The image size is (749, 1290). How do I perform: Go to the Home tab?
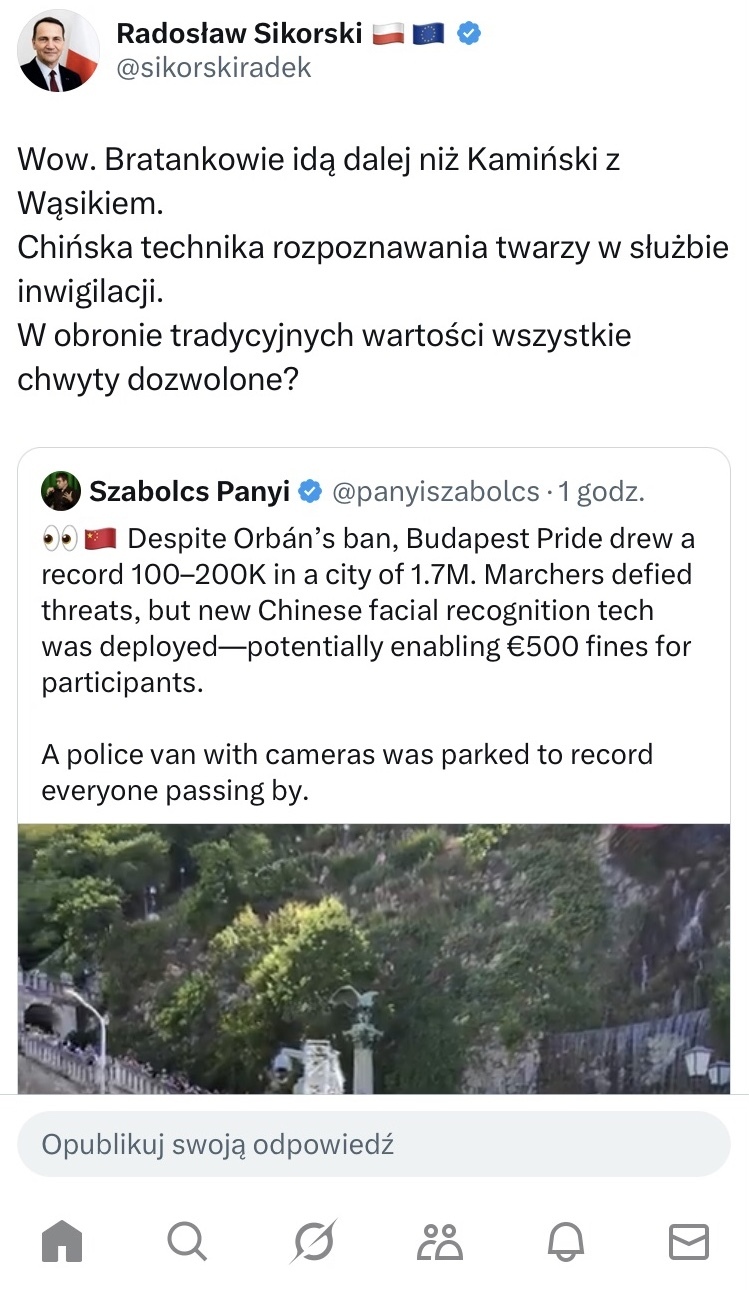62,1242
